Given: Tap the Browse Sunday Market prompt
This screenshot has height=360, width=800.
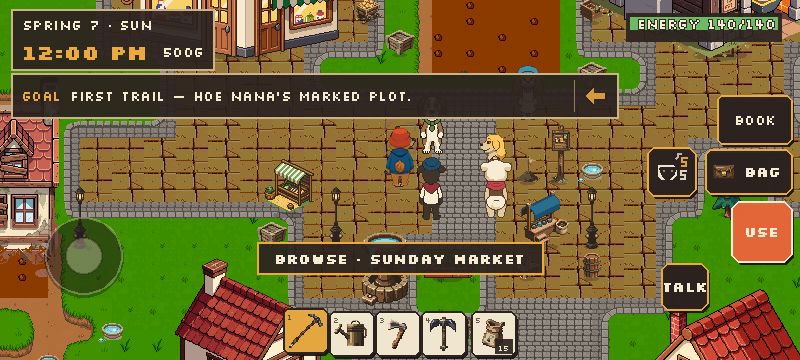Looking at the screenshot, I should click(x=400, y=259).
